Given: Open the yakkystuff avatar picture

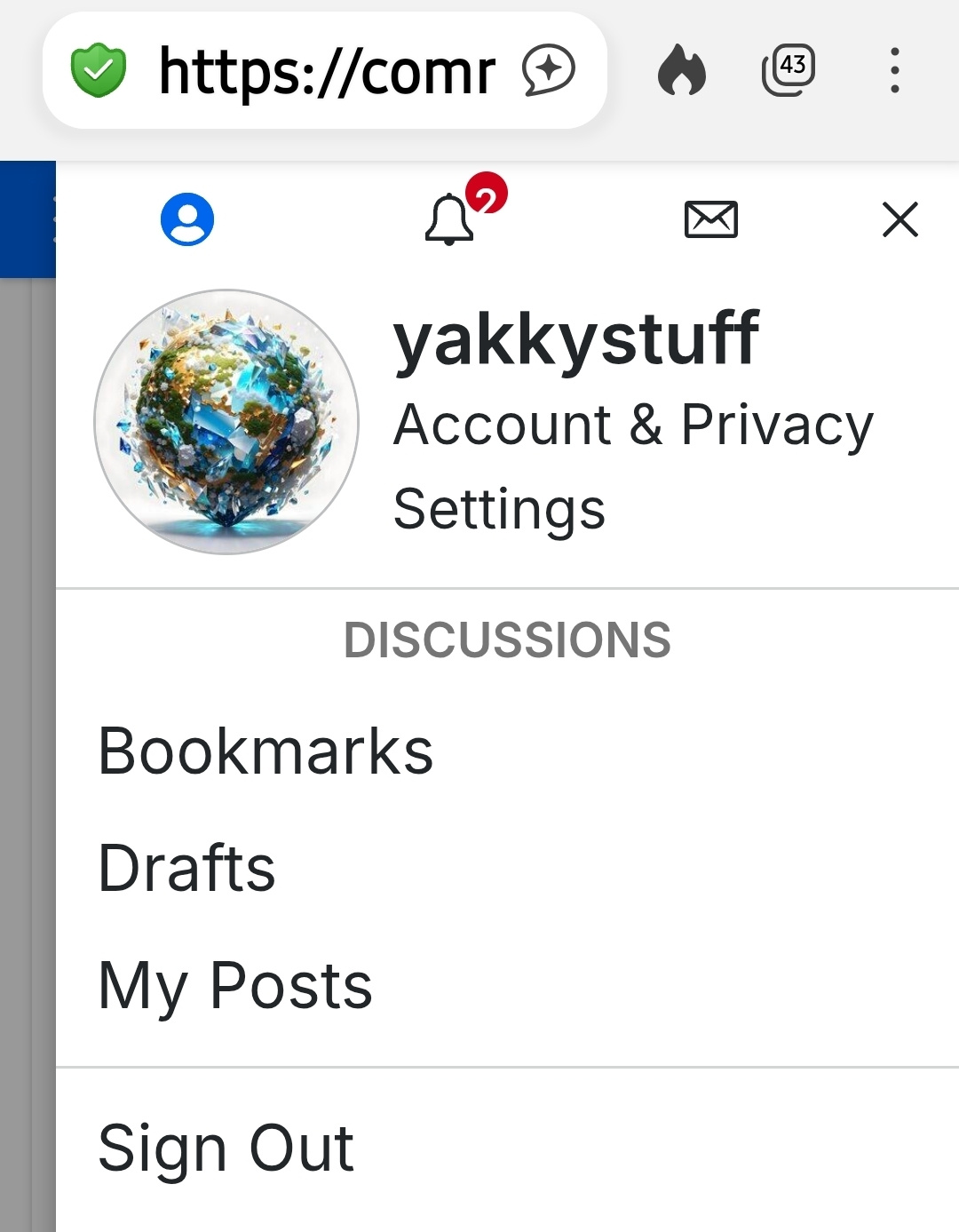Looking at the screenshot, I should 226,422.
